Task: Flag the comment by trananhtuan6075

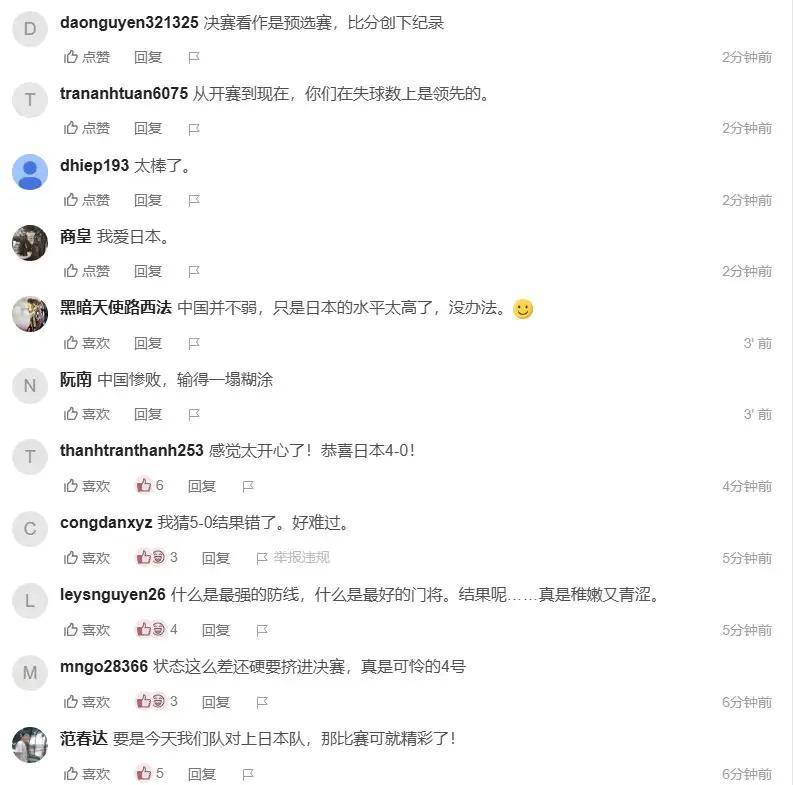Action: (x=194, y=129)
